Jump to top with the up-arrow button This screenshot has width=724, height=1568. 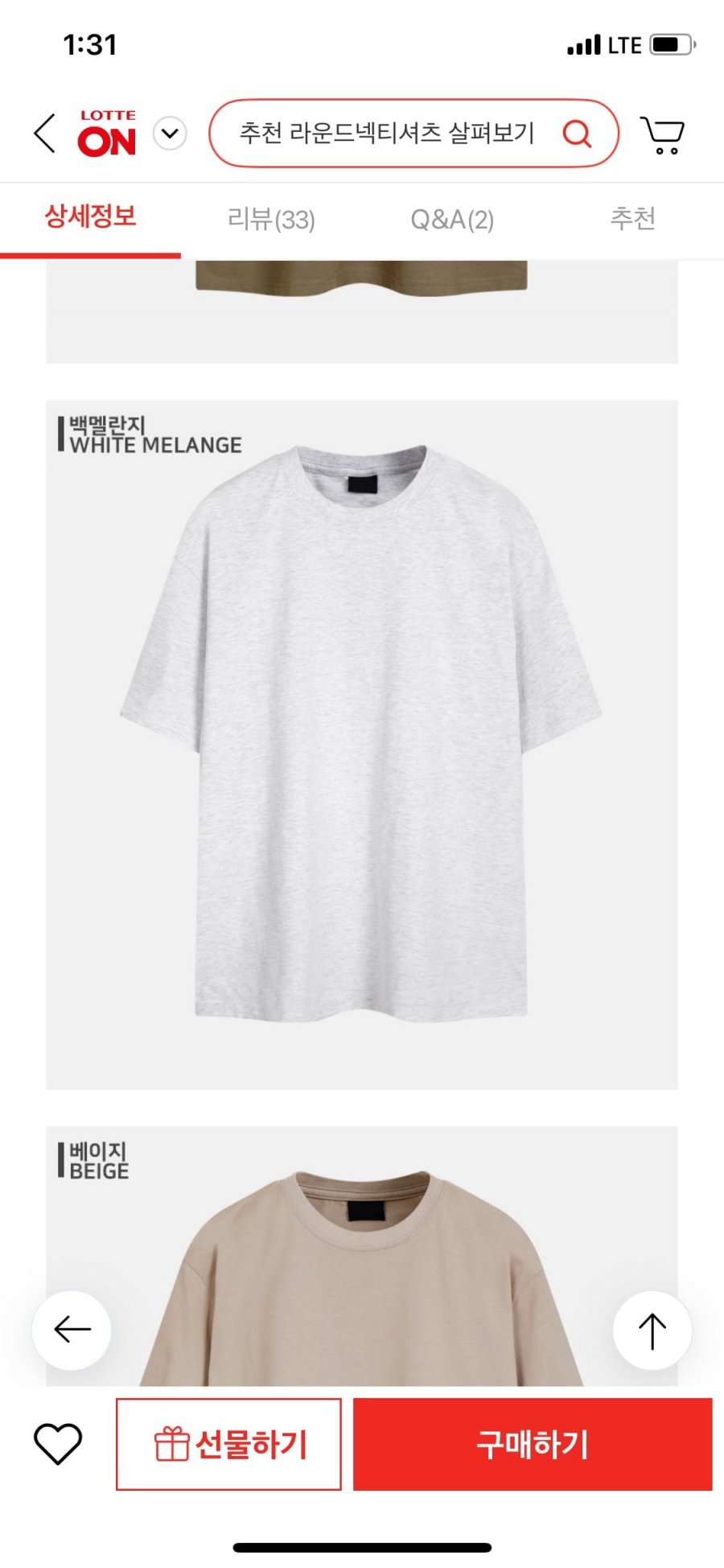click(652, 1330)
